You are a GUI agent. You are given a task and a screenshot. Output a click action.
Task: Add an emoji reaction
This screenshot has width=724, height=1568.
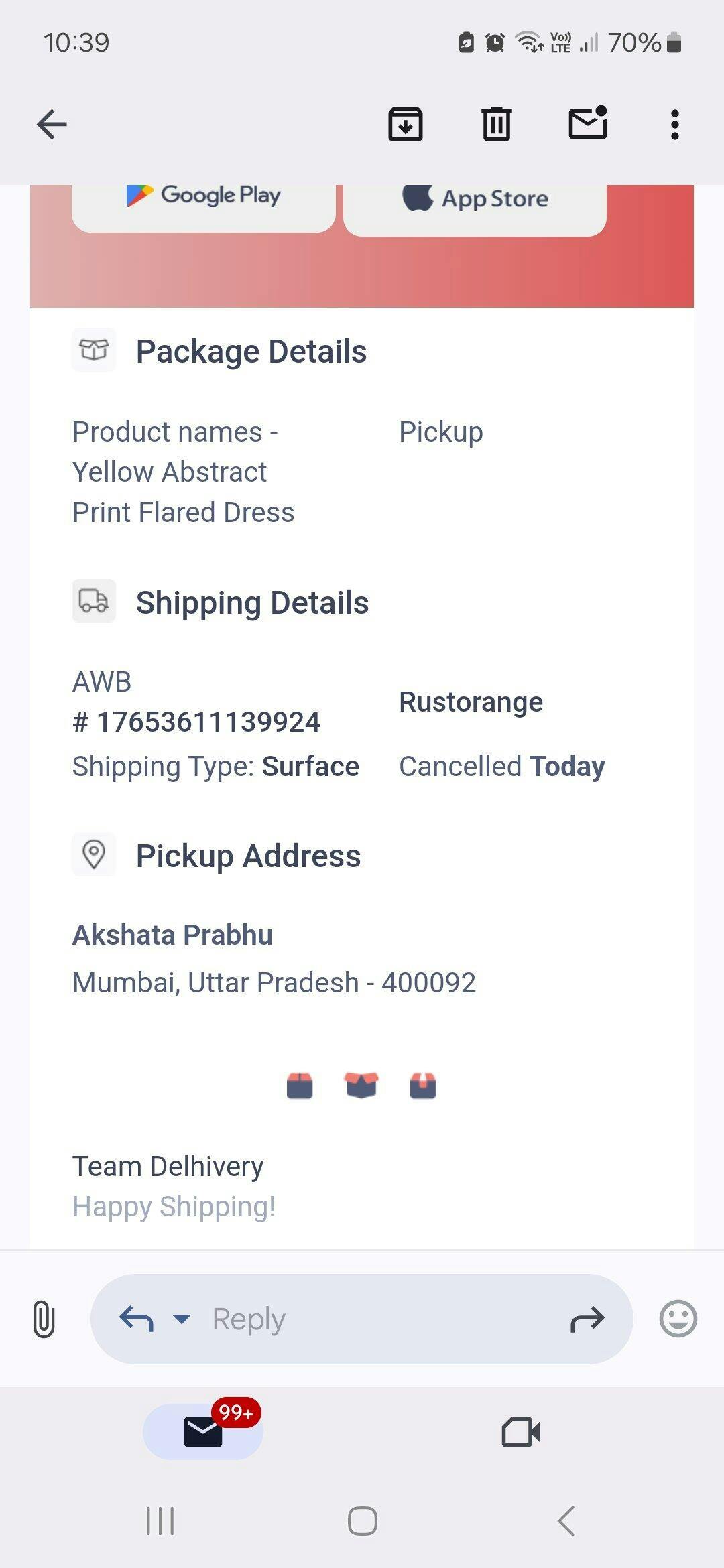point(678,1319)
